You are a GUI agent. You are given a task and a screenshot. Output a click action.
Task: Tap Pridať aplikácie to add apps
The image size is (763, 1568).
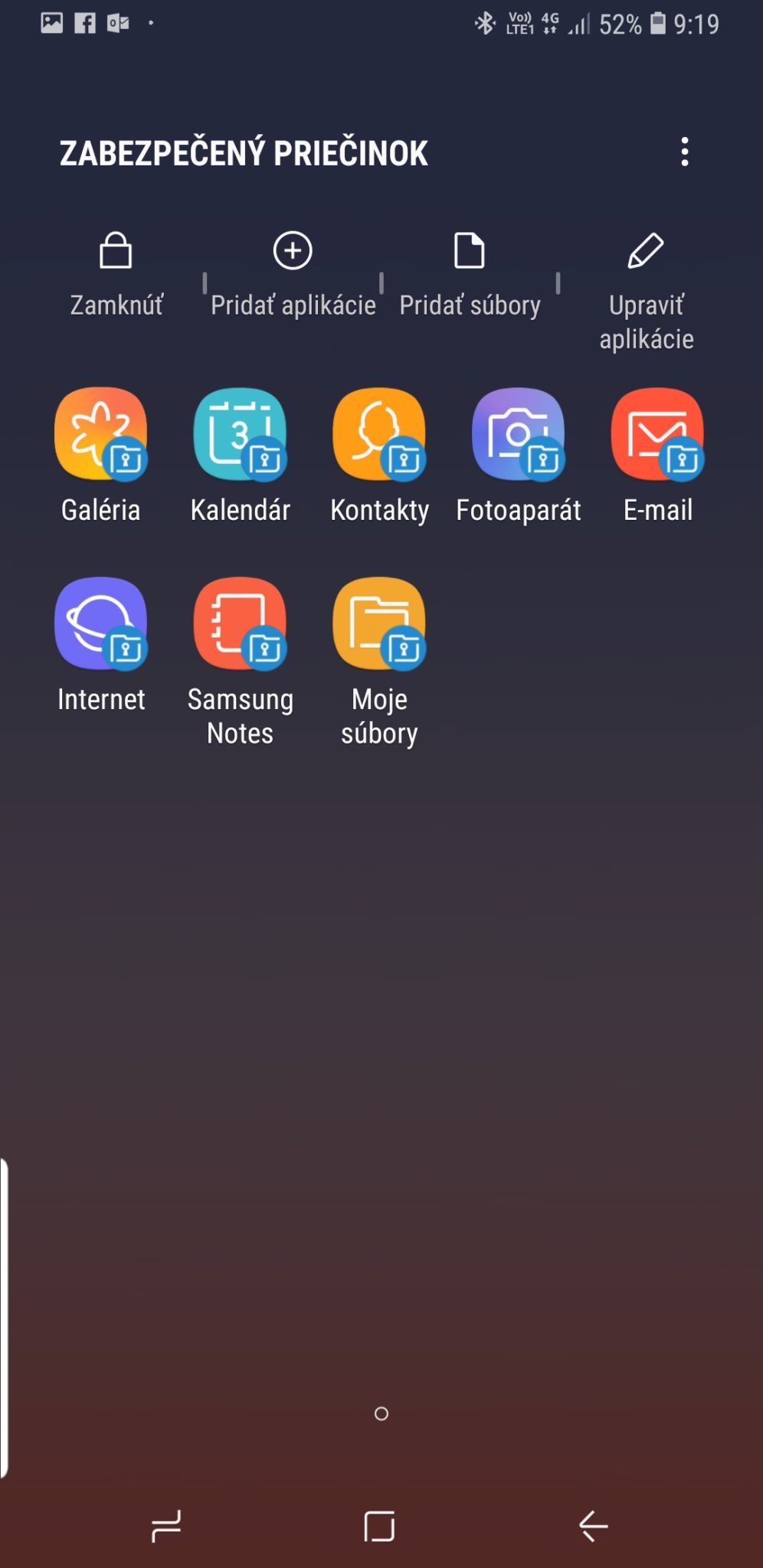[x=293, y=273]
